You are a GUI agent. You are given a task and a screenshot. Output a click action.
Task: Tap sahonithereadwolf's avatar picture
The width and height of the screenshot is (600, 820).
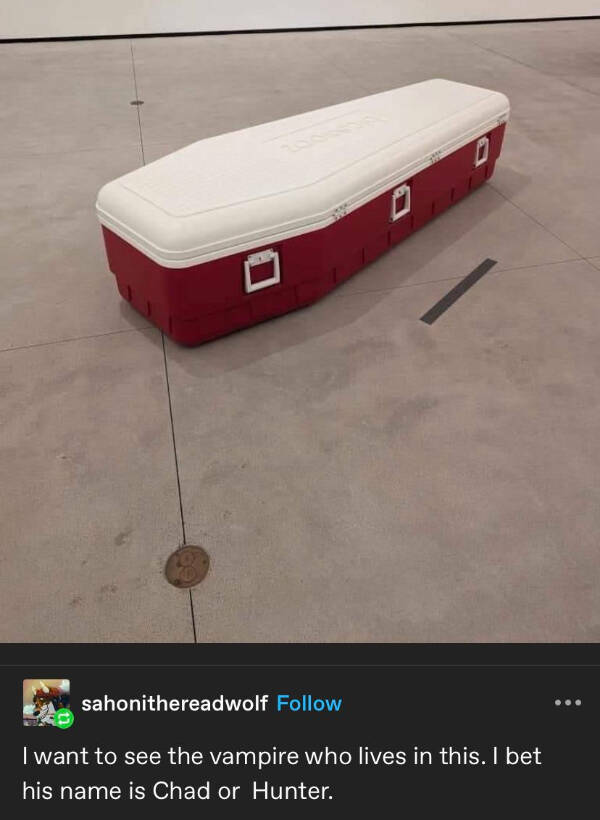pos(46,703)
